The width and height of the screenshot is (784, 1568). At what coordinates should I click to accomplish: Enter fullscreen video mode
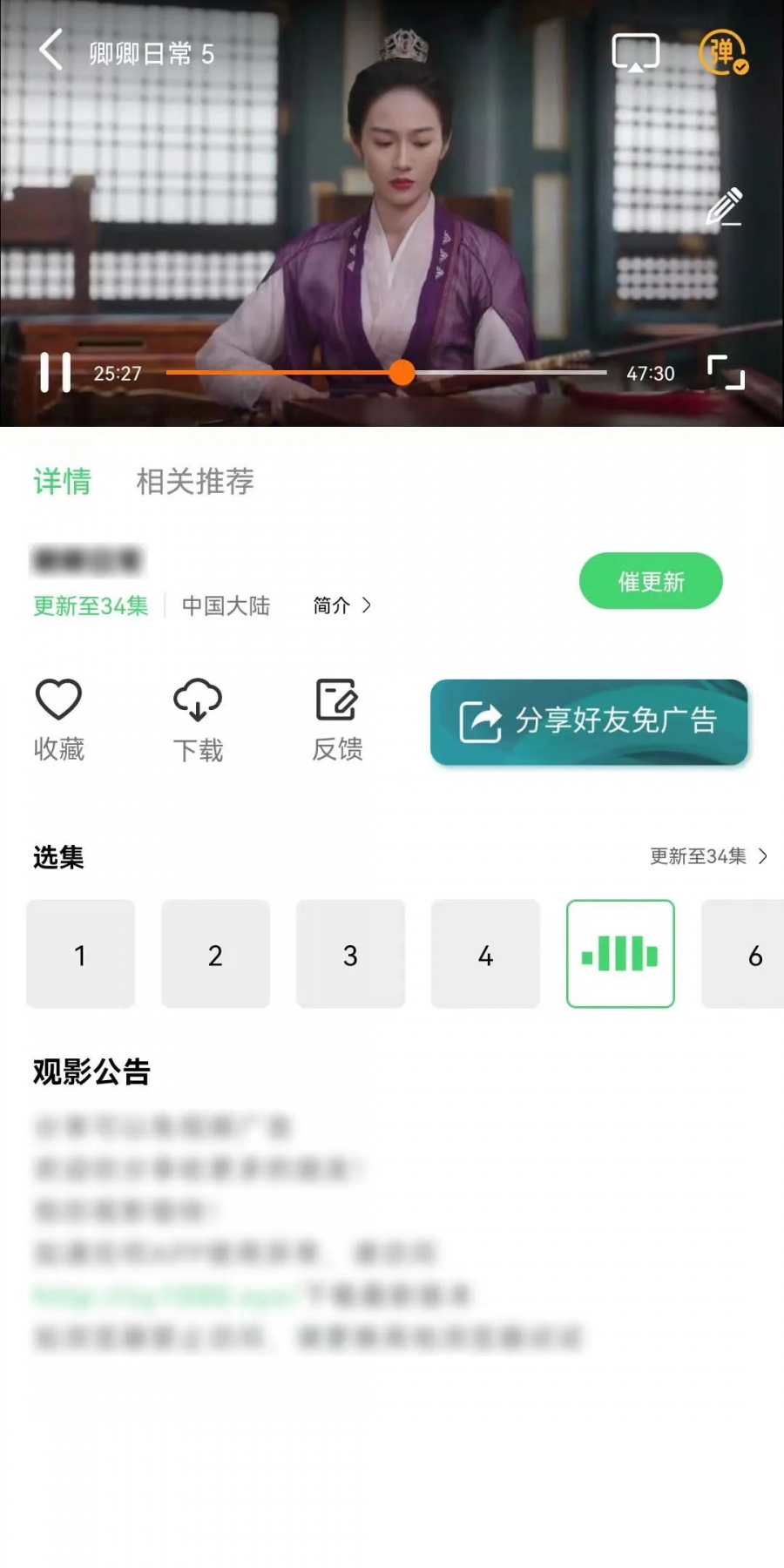(726, 373)
